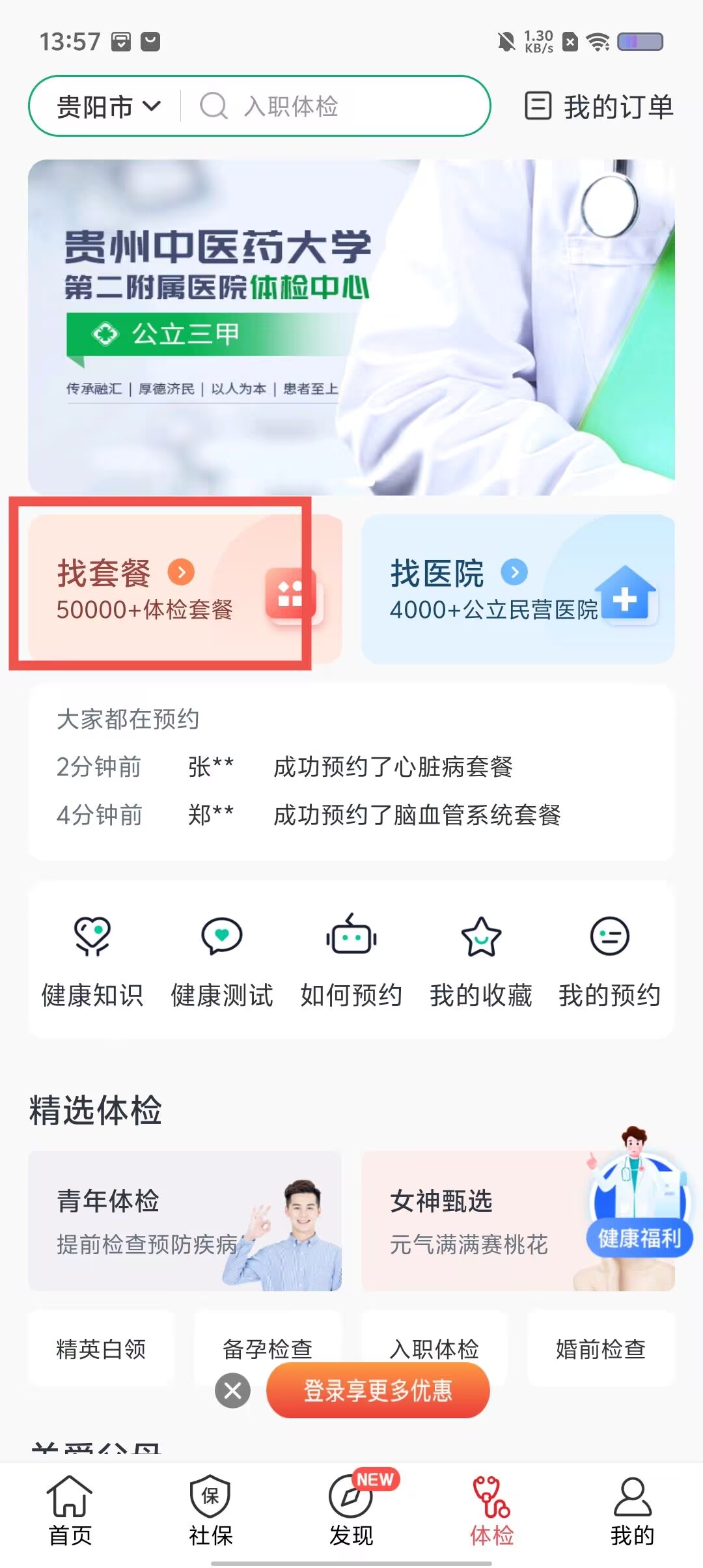Viewport: 703px width, 1568px height.
Task: Go to the 我的 tab
Action: pos(631,1512)
